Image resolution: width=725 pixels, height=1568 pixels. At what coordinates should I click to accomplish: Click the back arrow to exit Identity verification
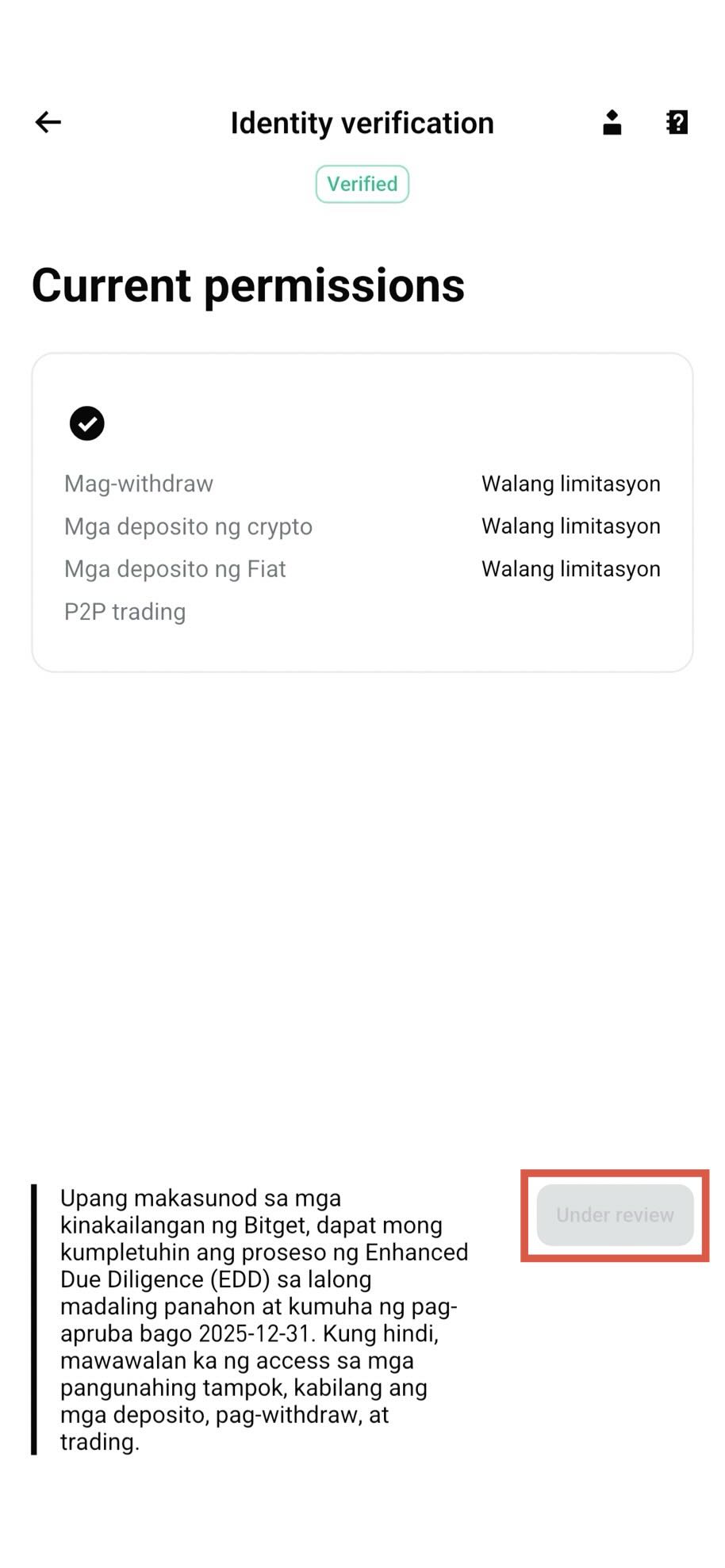(47, 122)
